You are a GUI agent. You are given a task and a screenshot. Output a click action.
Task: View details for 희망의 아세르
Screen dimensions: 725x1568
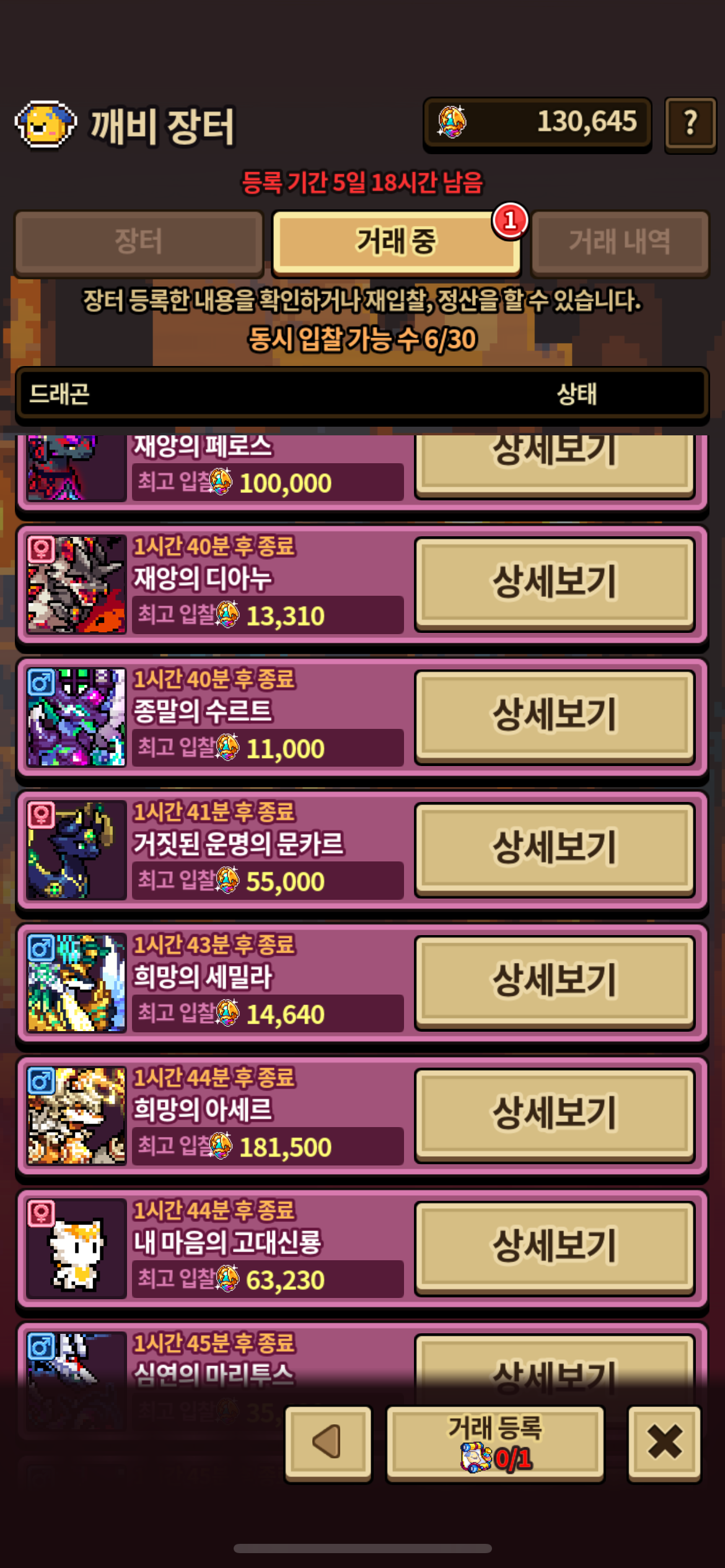[555, 1115]
